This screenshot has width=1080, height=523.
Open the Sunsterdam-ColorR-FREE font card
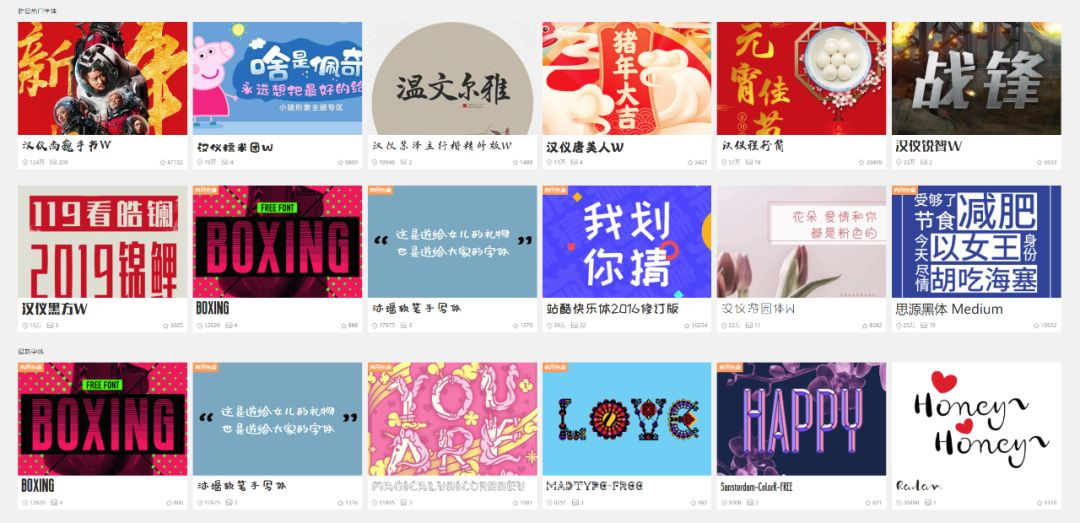click(x=801, y=419)
